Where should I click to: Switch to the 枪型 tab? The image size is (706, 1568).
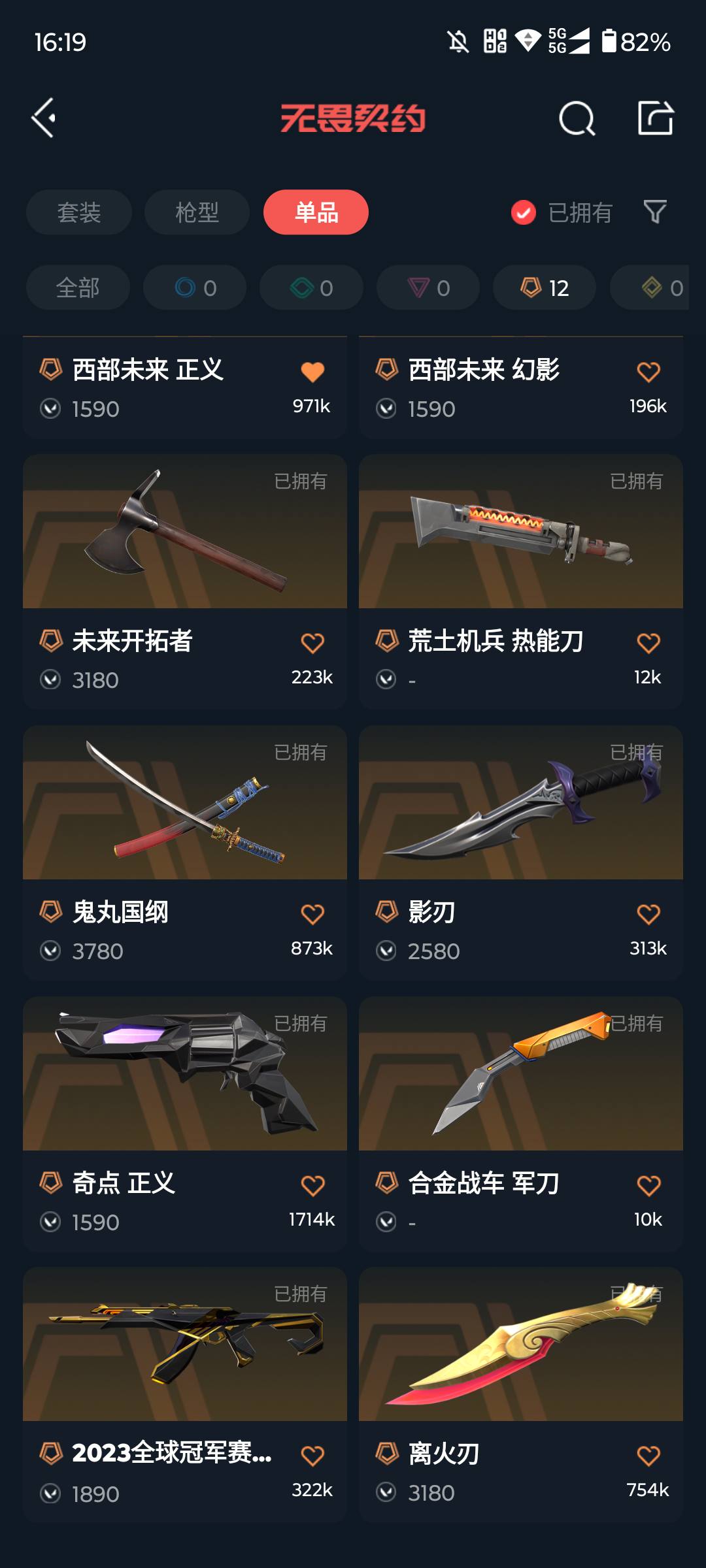pos(197,212)
